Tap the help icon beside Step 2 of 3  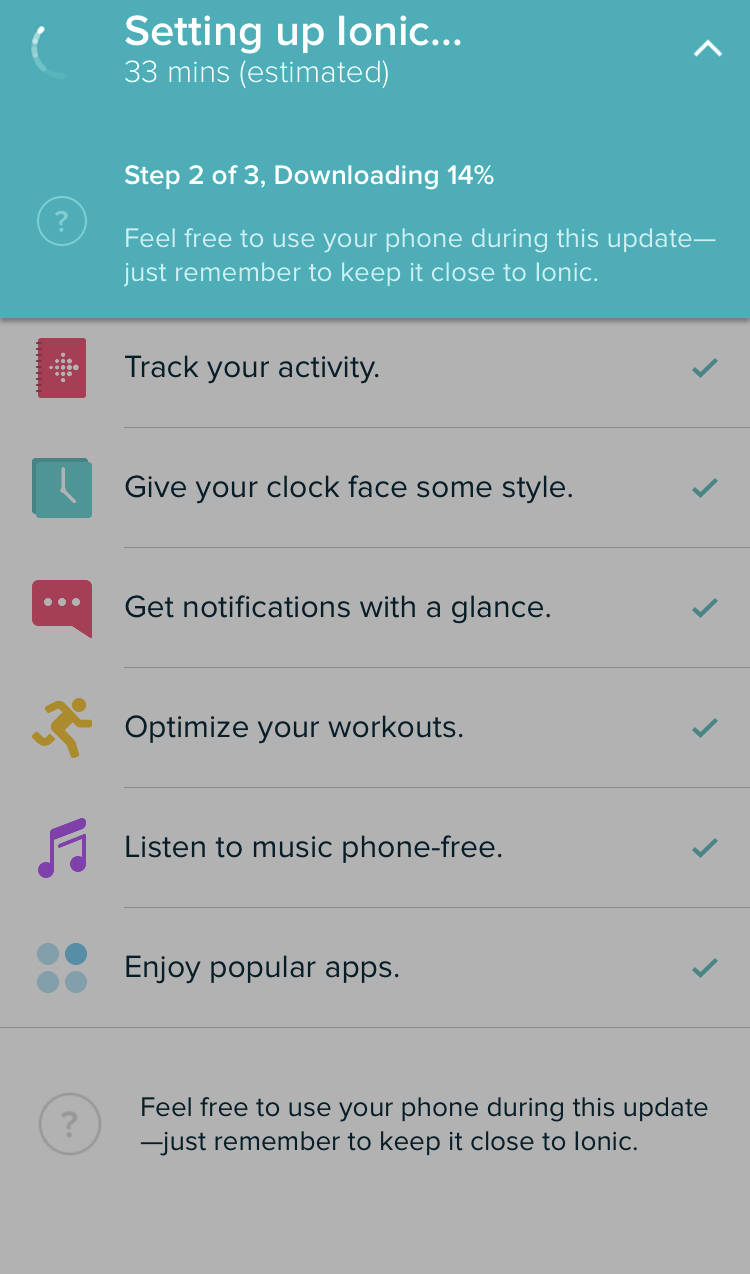coord(62,221)
